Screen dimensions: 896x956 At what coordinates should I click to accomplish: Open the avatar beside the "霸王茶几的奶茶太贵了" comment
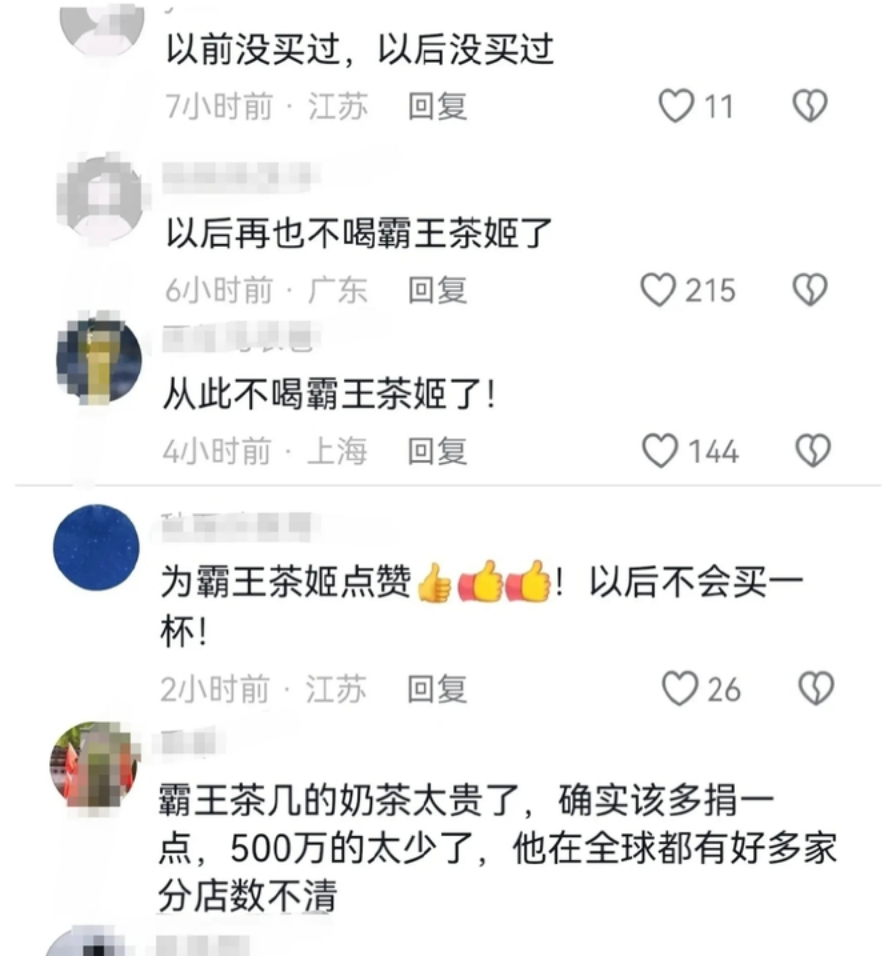(94, 765)
